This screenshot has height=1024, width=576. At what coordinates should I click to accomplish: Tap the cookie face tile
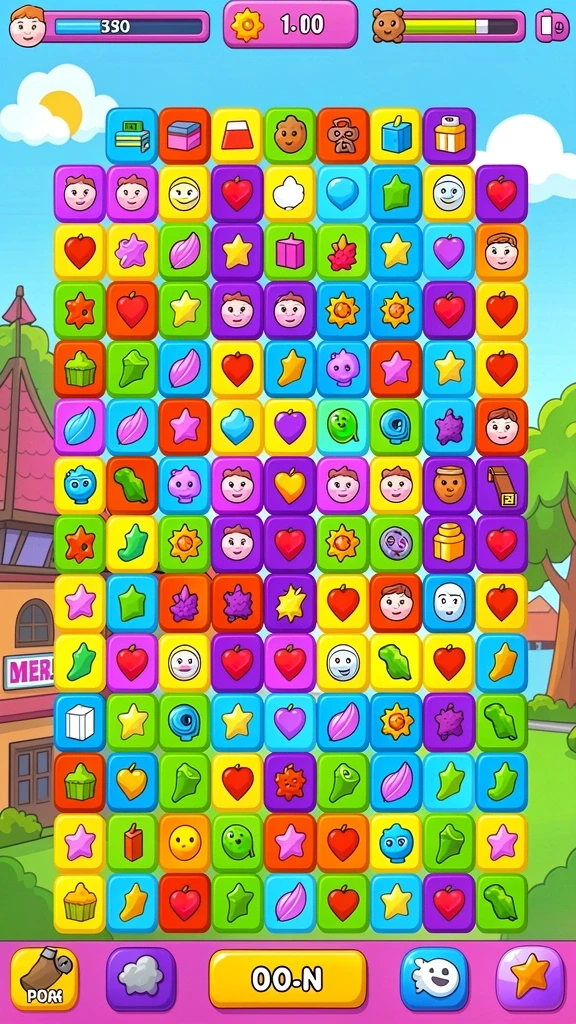pyautogui.click(x=290, y=136)
